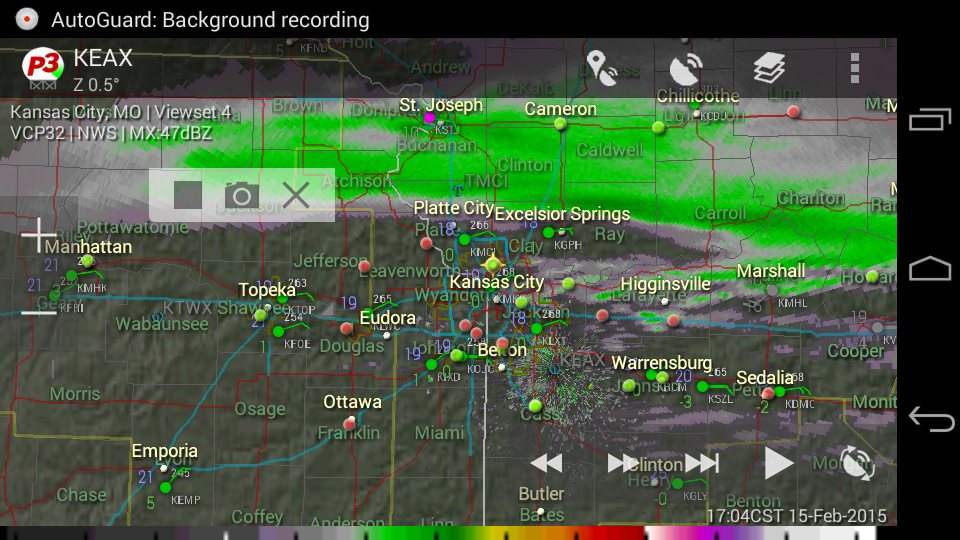Close the recording control panel
Image resolution: width=960 pixels, height=540 pixels.
[296, 195]
